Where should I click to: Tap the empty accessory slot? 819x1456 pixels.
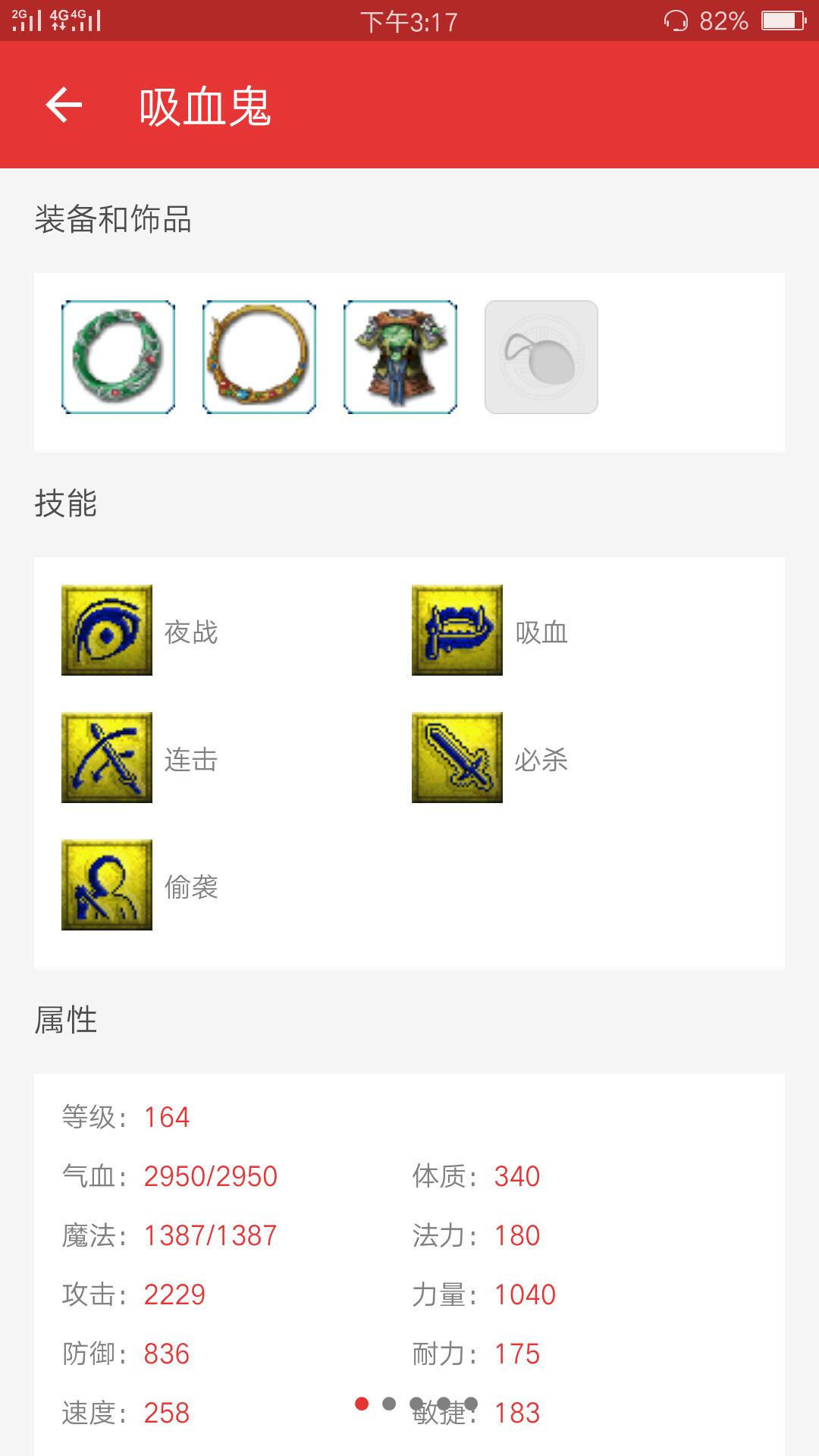tap(541, 357)
